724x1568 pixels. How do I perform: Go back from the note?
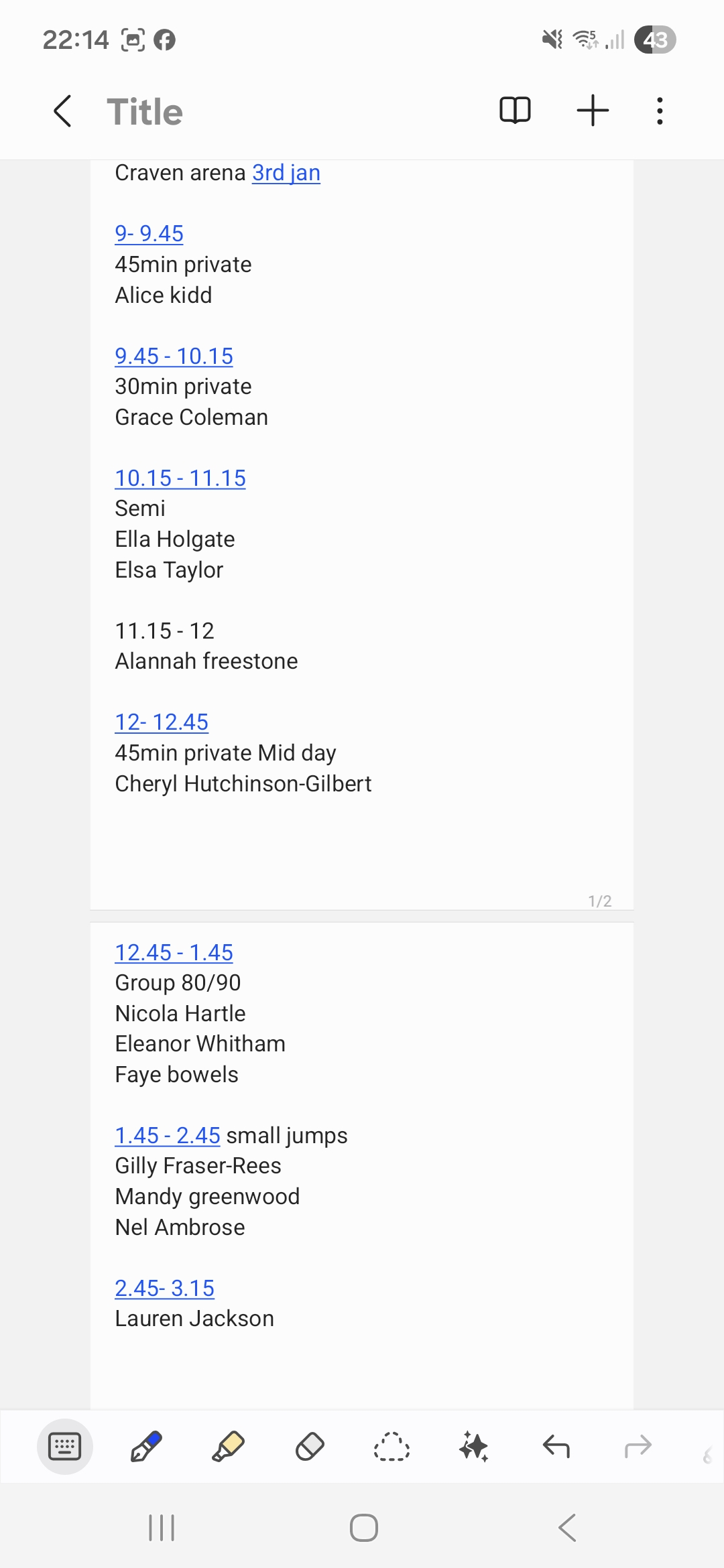(x=63, y=111)
